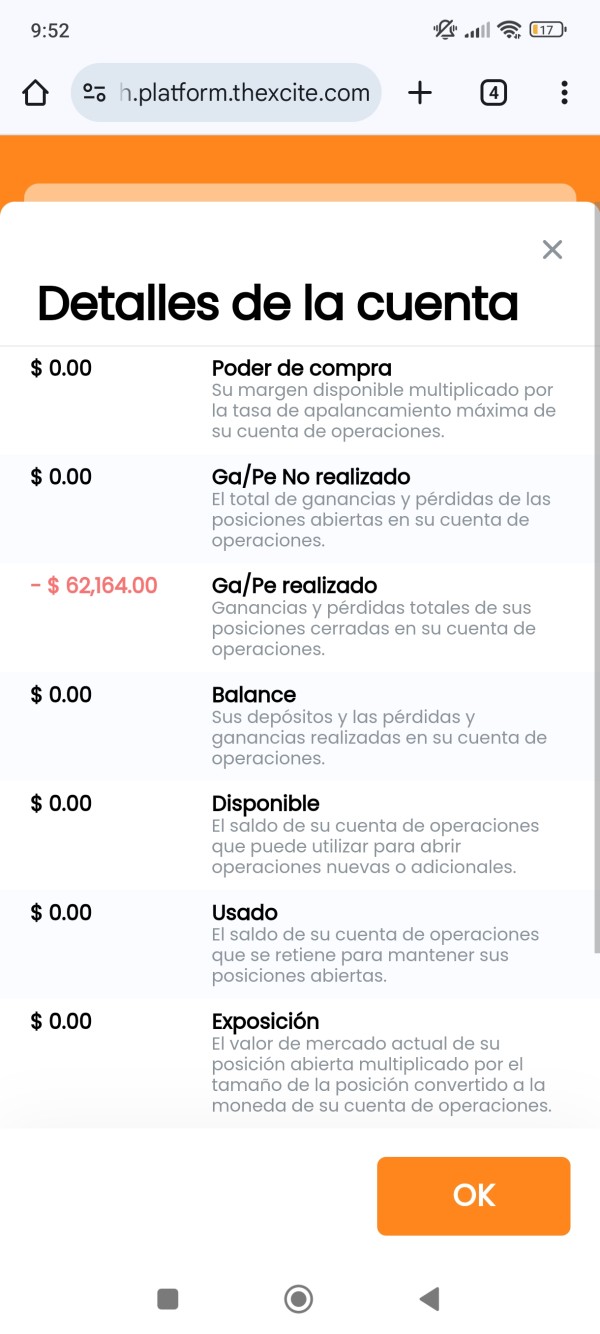Open the tab switcher showing 4 tabs

pos(493,93)
